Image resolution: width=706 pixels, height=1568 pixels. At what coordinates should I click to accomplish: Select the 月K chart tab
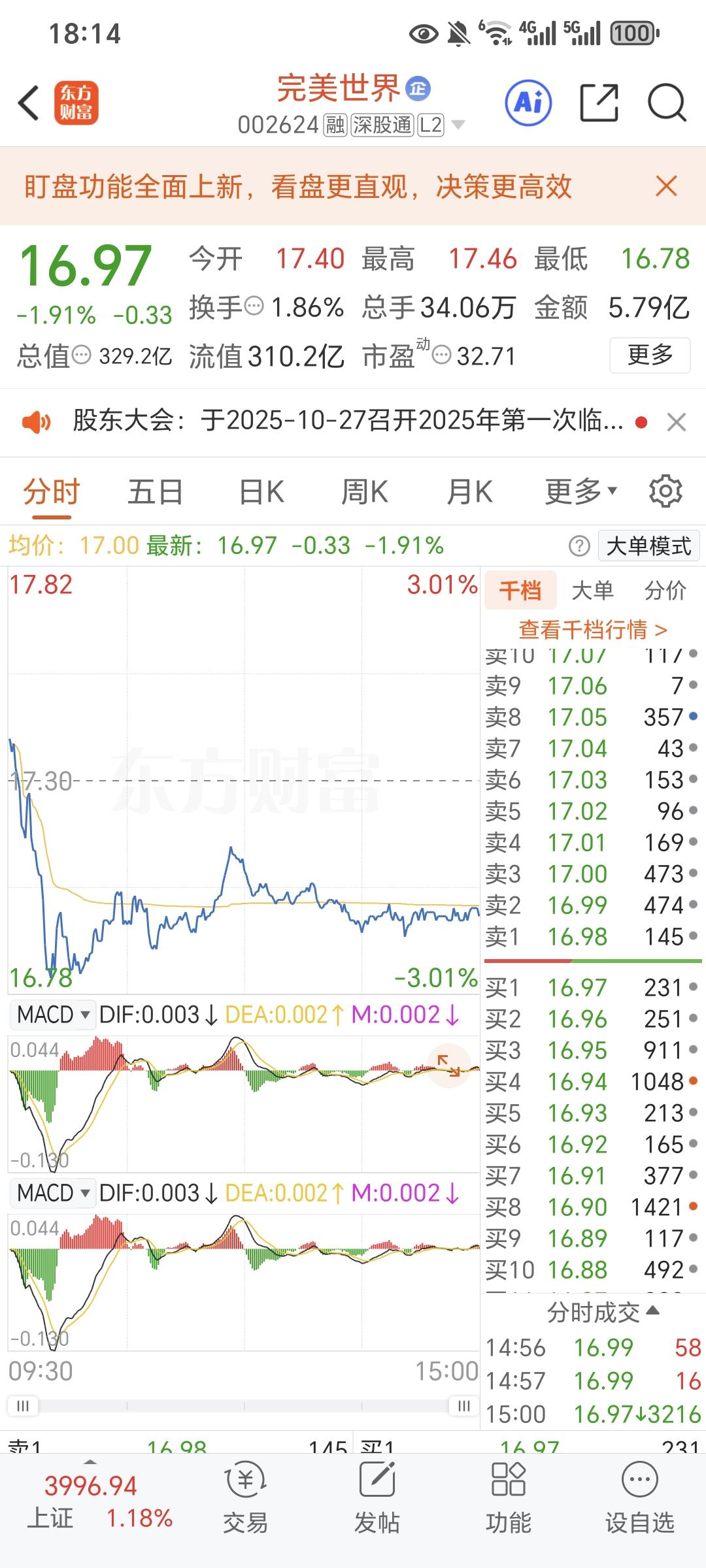click(x=469, y=491)
